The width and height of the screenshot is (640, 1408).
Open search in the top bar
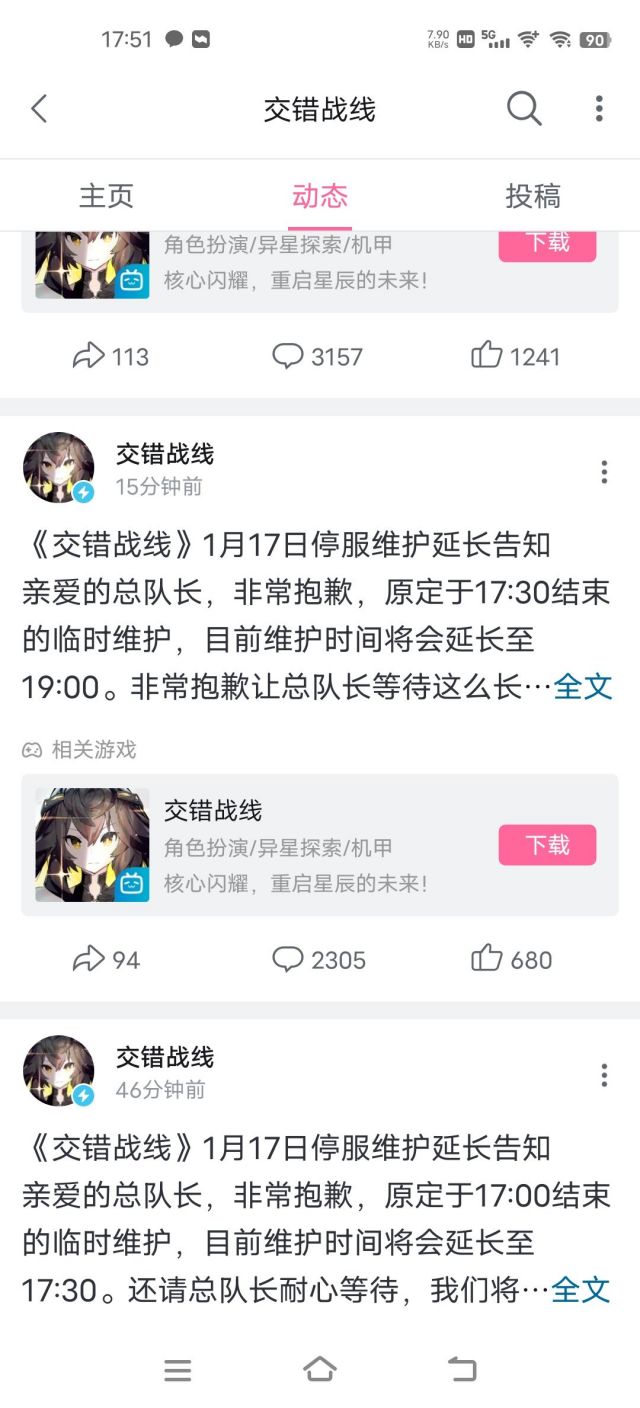pyautogui.click(x=524, y=108)
